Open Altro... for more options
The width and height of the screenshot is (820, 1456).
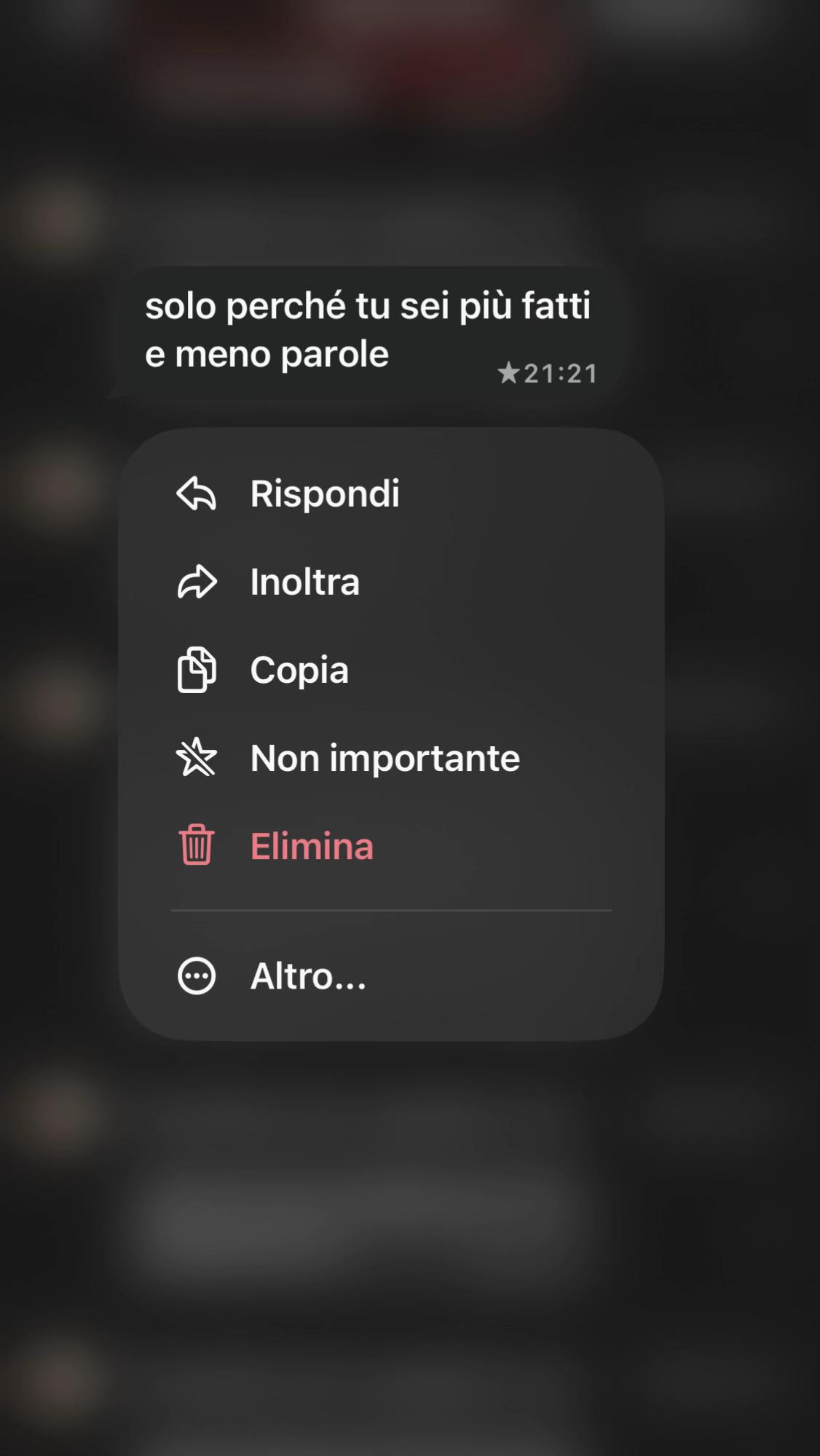391,976
